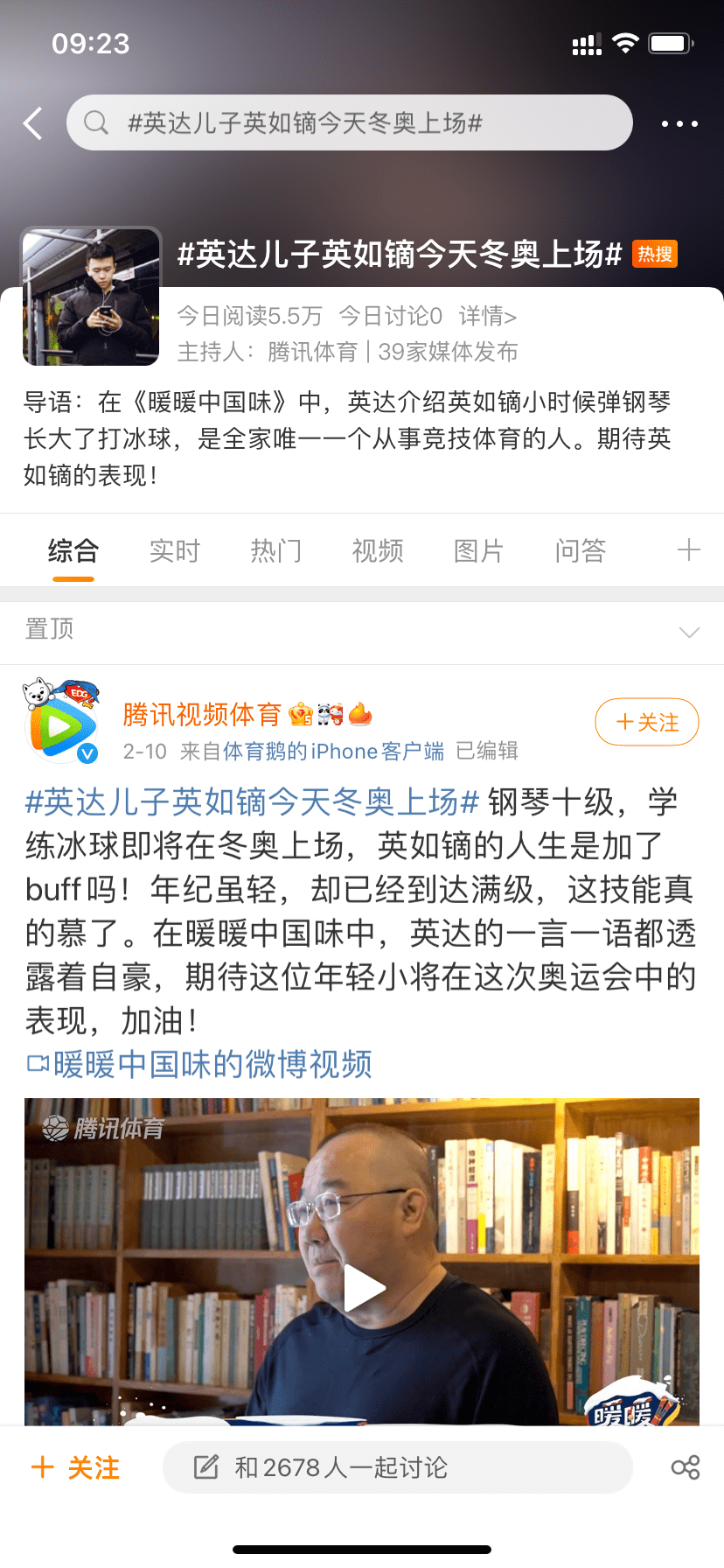The width and height of the screenshot is (724, 1568).
Task: Open the blue hashtag in the post
Action: 252,801
